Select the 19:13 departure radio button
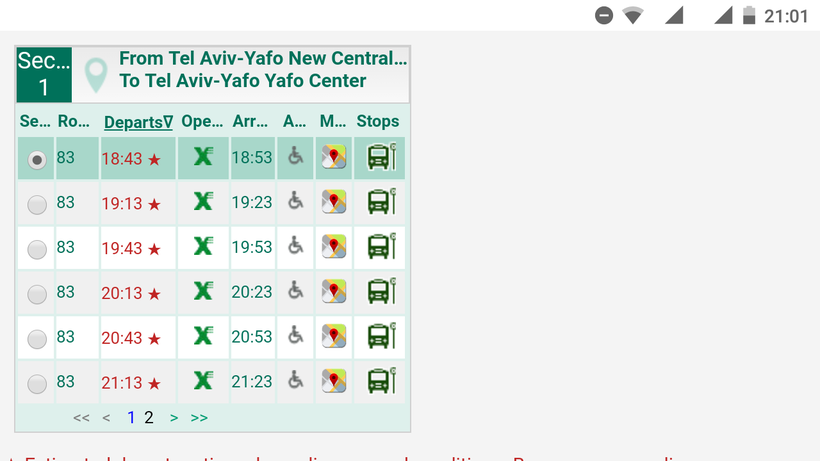Screen dimensions: 820x461 pyautogui.click(x=37, y=204)
